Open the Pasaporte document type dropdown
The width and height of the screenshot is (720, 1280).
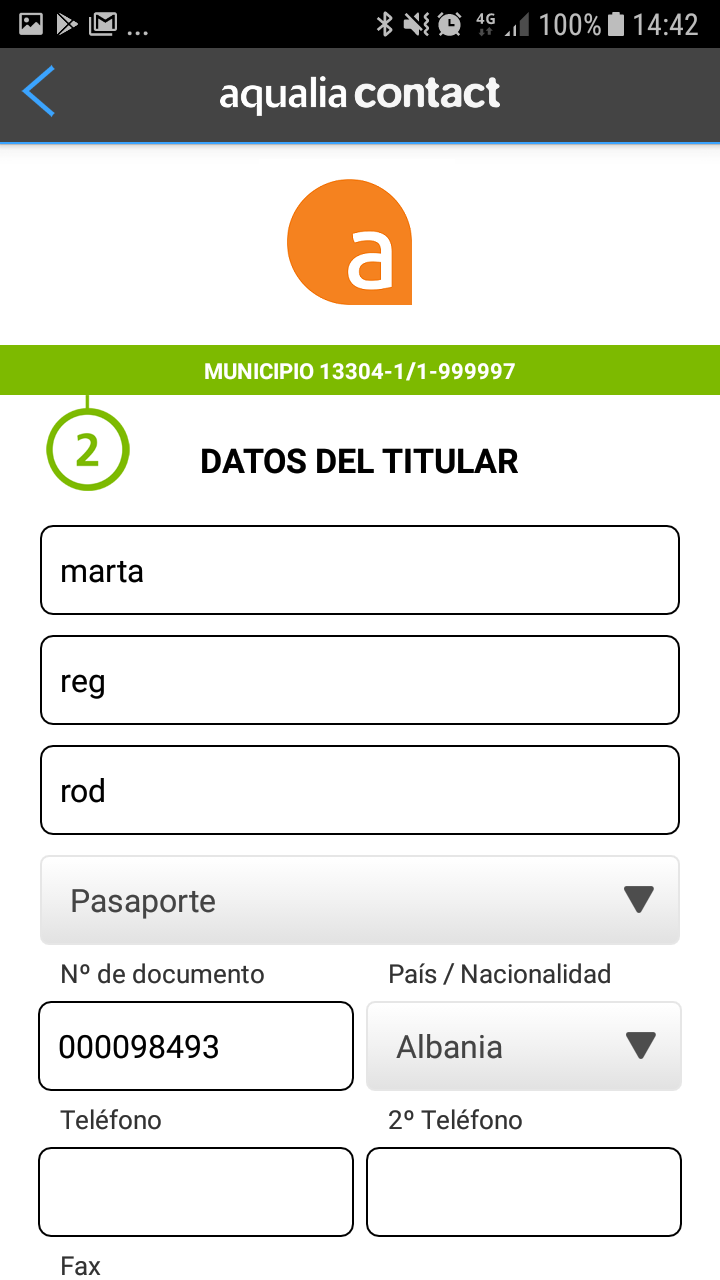pos(360,900)
